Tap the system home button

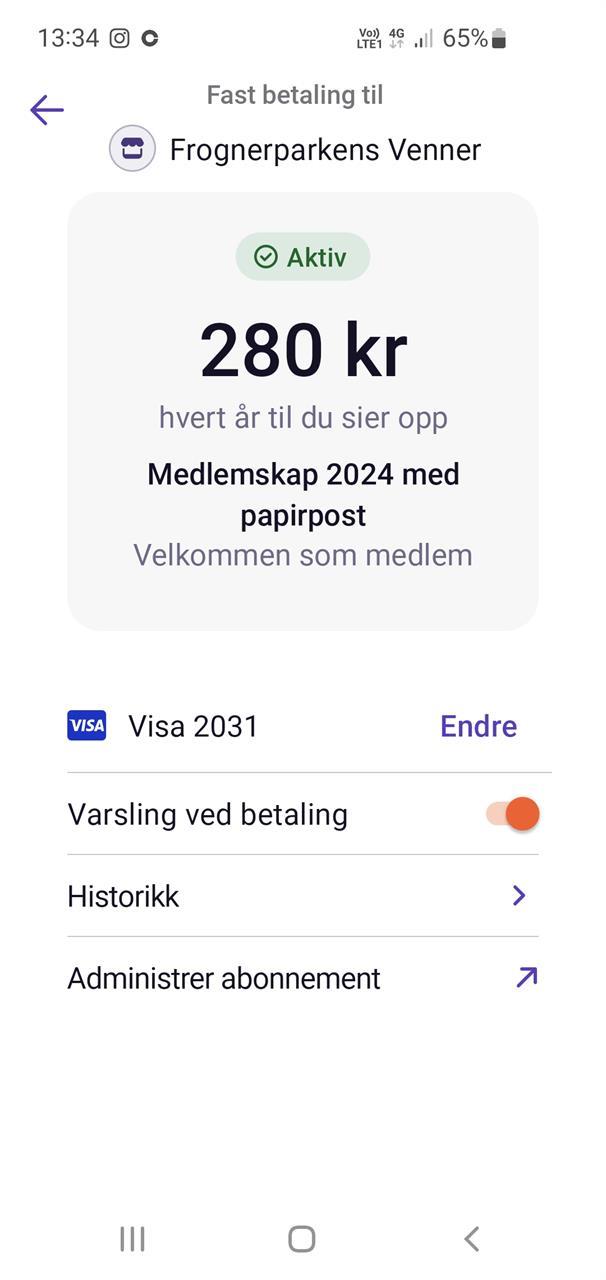[302, 1239]
